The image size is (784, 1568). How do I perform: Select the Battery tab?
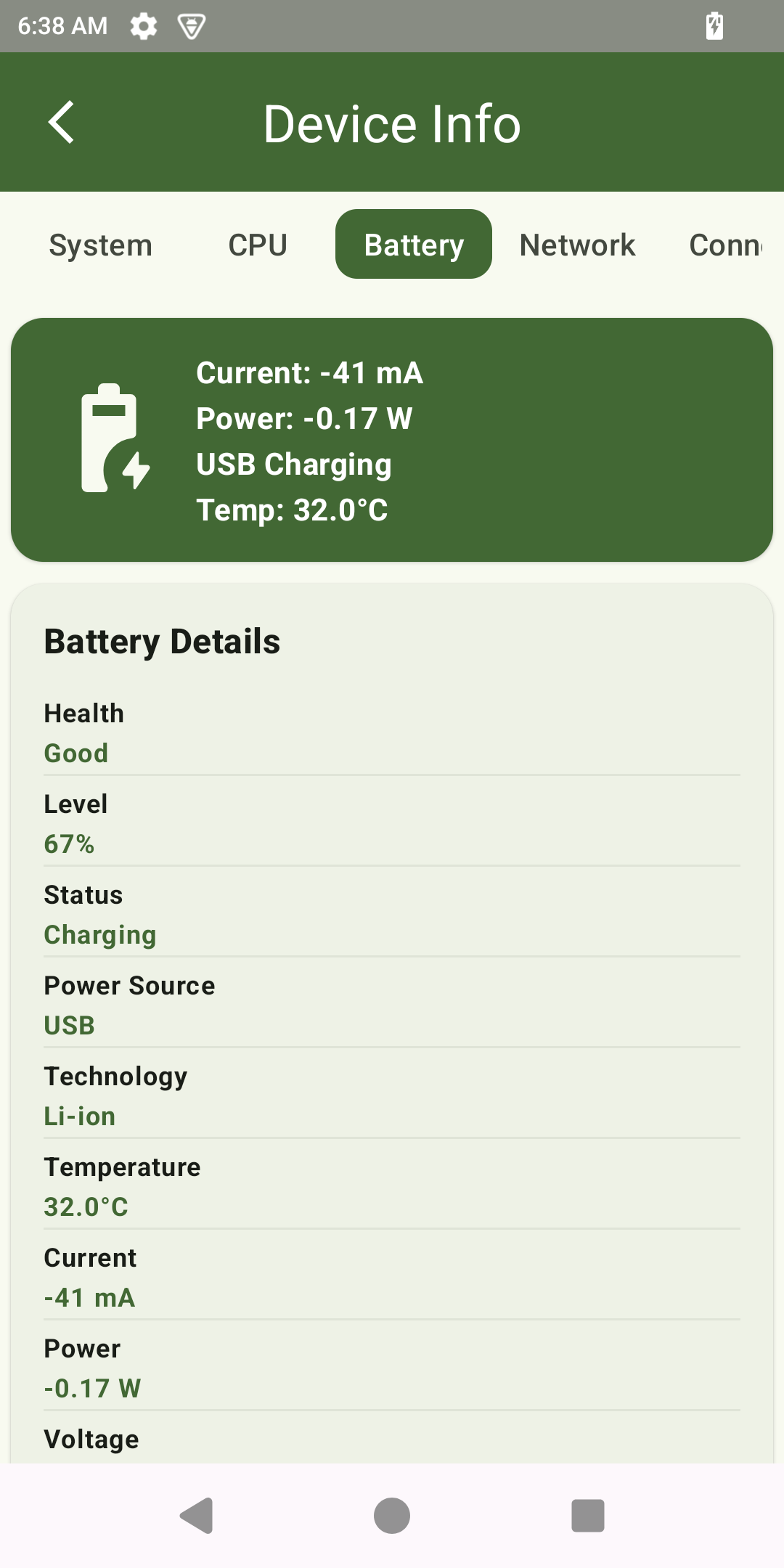point(414,245)
